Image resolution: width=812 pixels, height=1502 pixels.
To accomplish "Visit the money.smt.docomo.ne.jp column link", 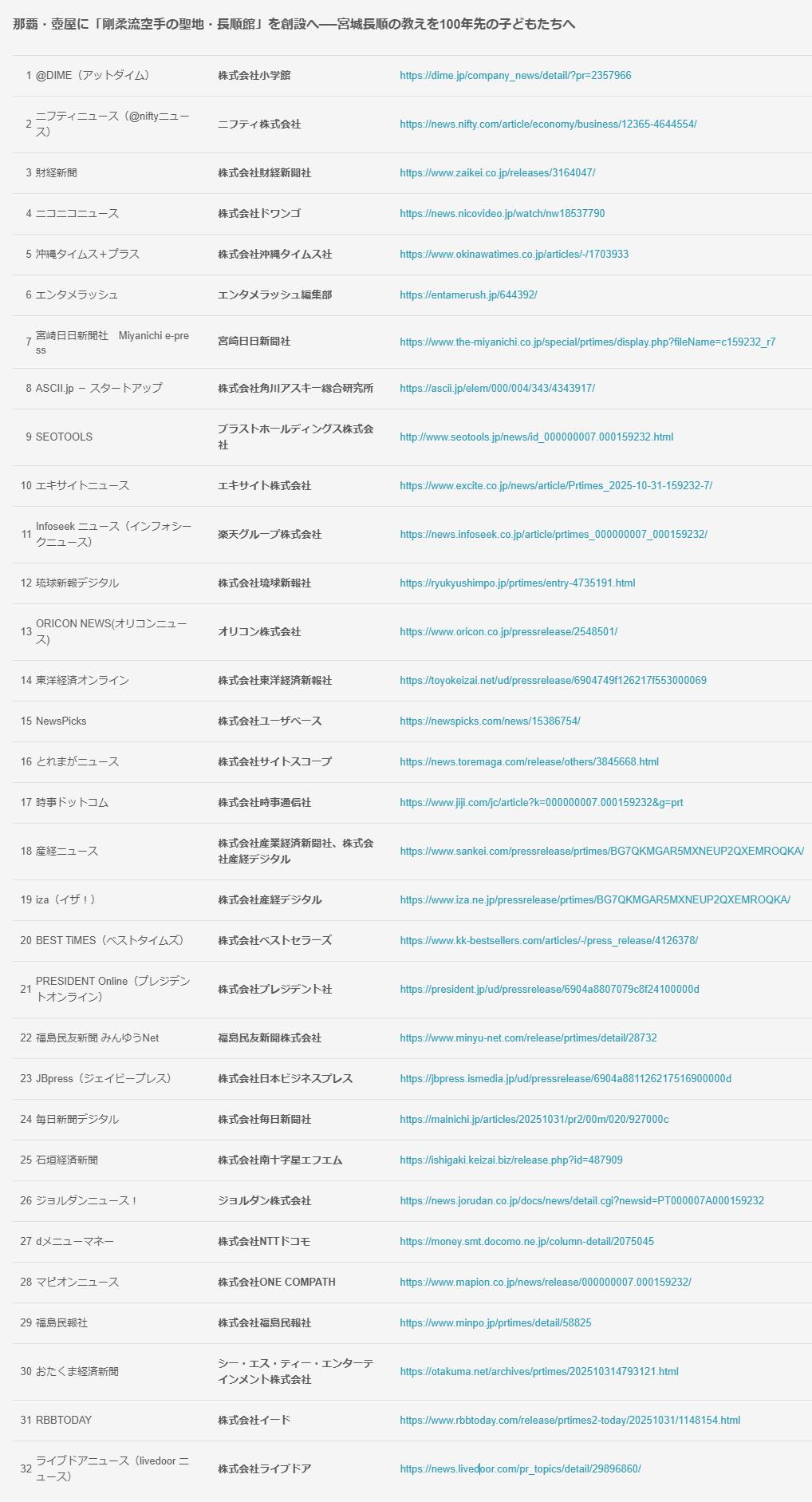I will 526,1242.
